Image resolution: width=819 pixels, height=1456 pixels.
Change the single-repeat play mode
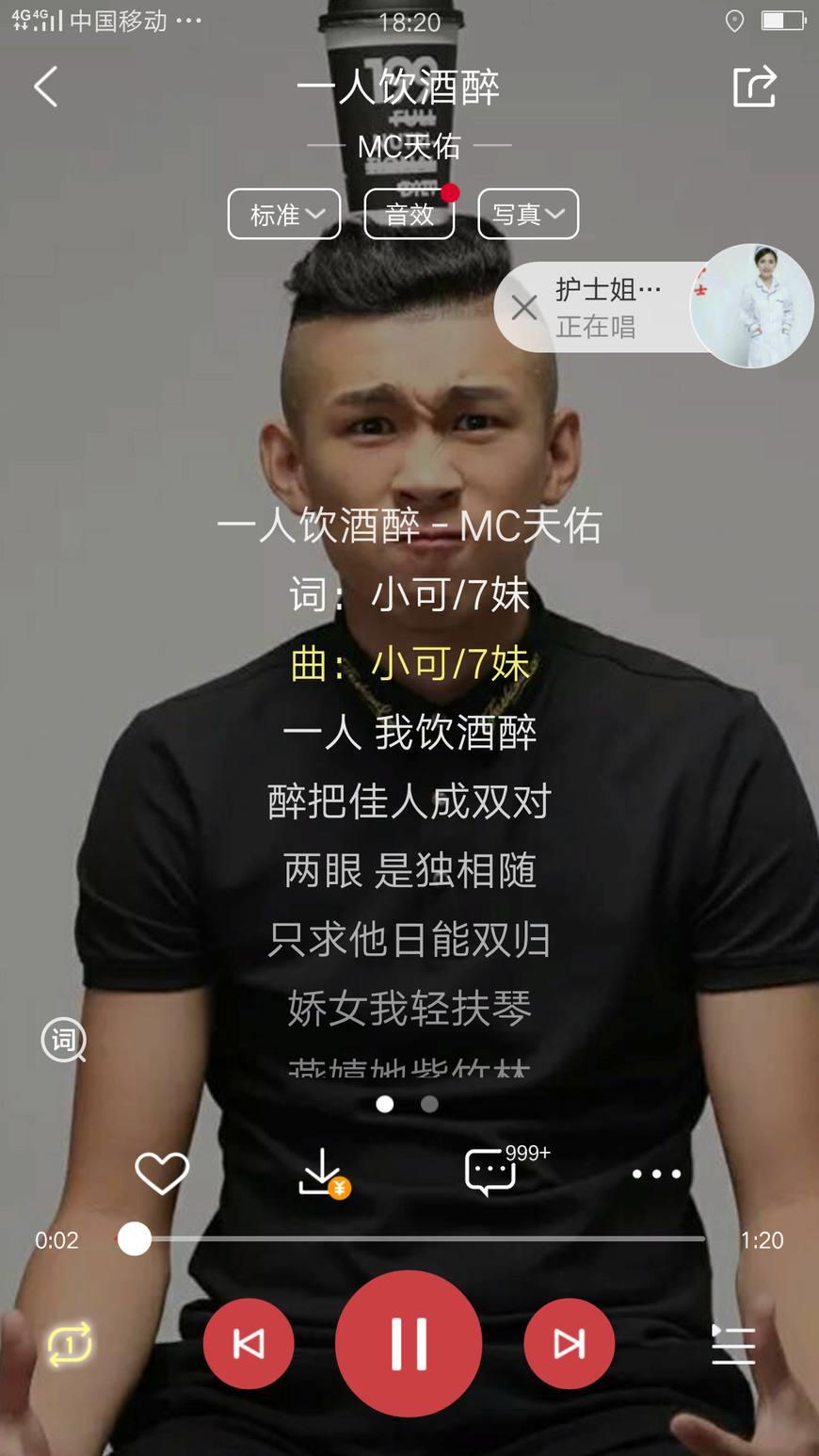coord(70,1344)
